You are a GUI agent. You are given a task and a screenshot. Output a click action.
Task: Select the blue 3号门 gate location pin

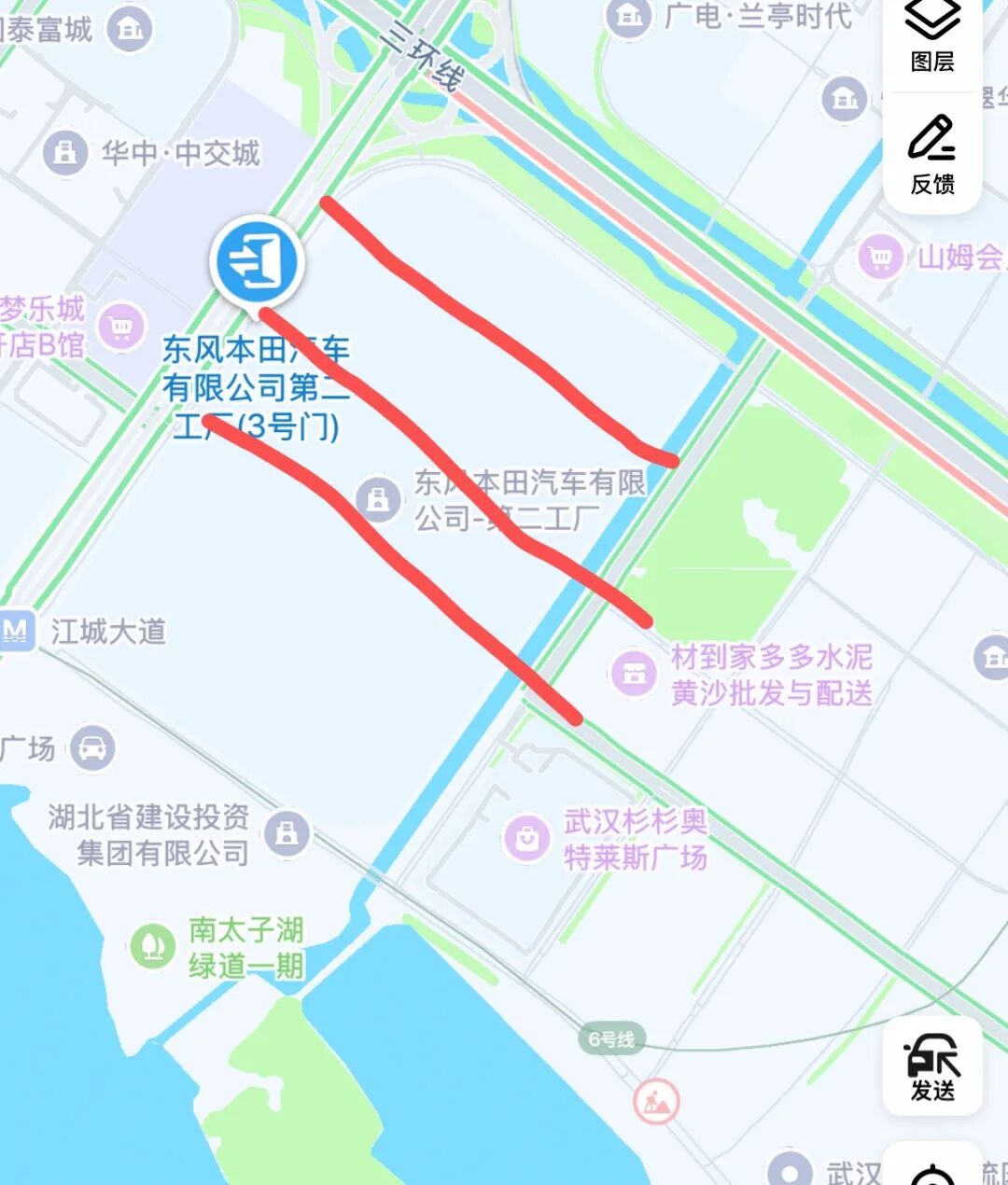click(257, 262)
